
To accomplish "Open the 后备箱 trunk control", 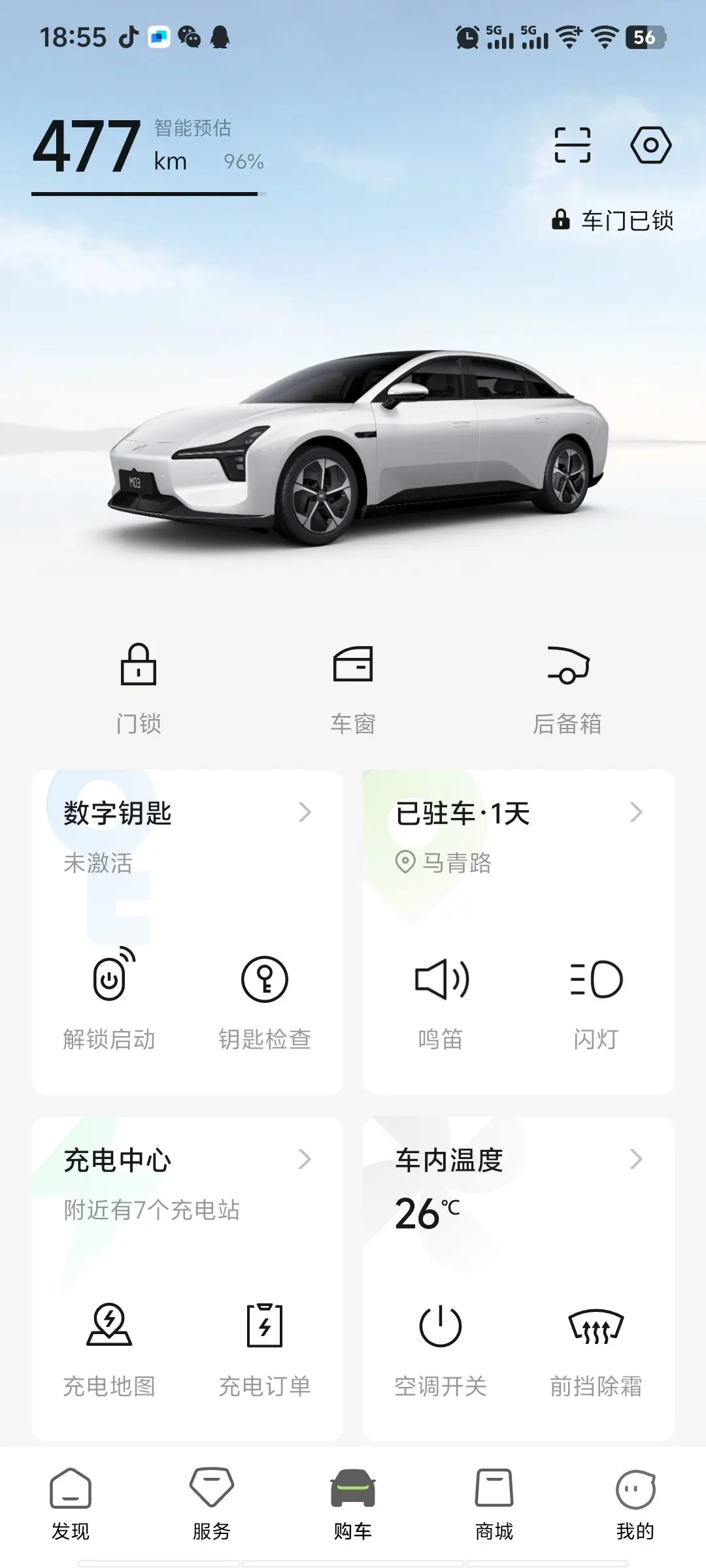I will (x=567, y=686).
